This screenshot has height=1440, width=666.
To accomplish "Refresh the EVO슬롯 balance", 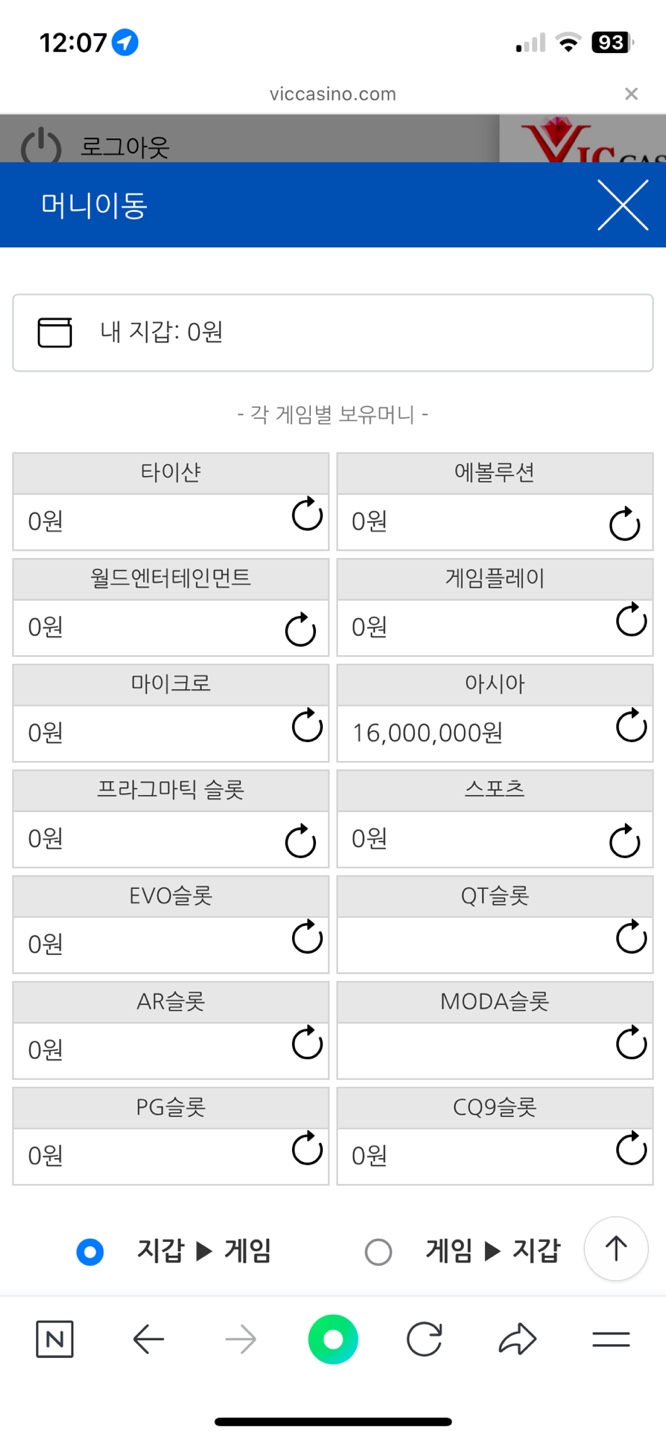I will pos(307,938).
